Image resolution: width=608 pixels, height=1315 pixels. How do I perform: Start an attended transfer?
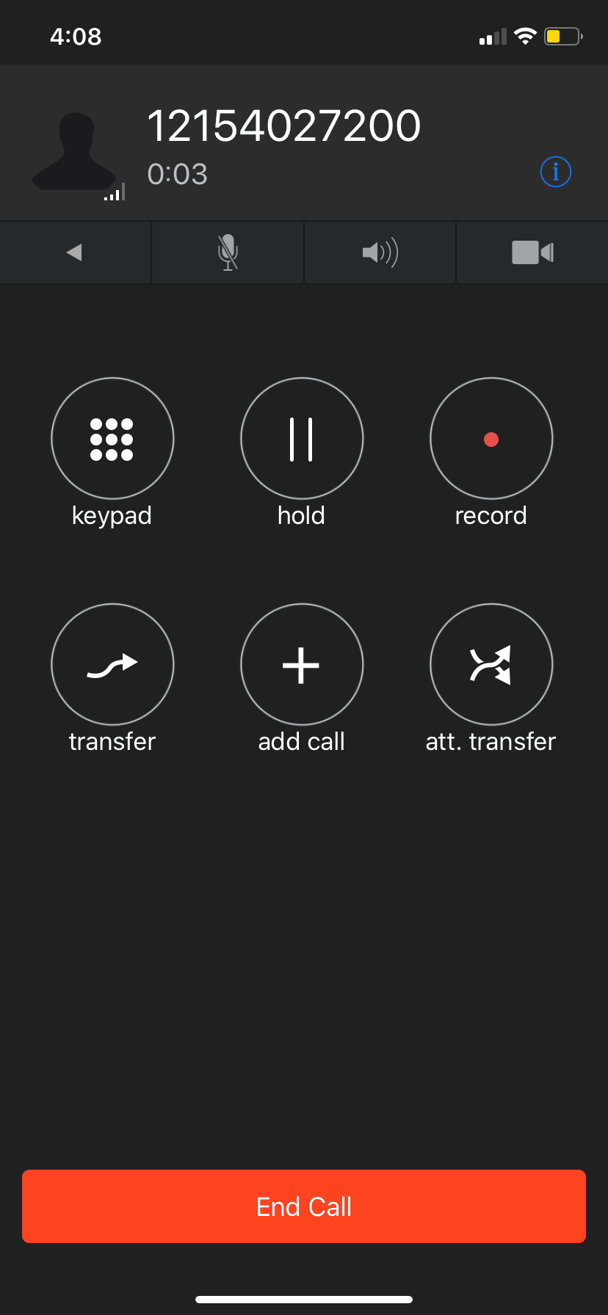(x=491, y=665)
